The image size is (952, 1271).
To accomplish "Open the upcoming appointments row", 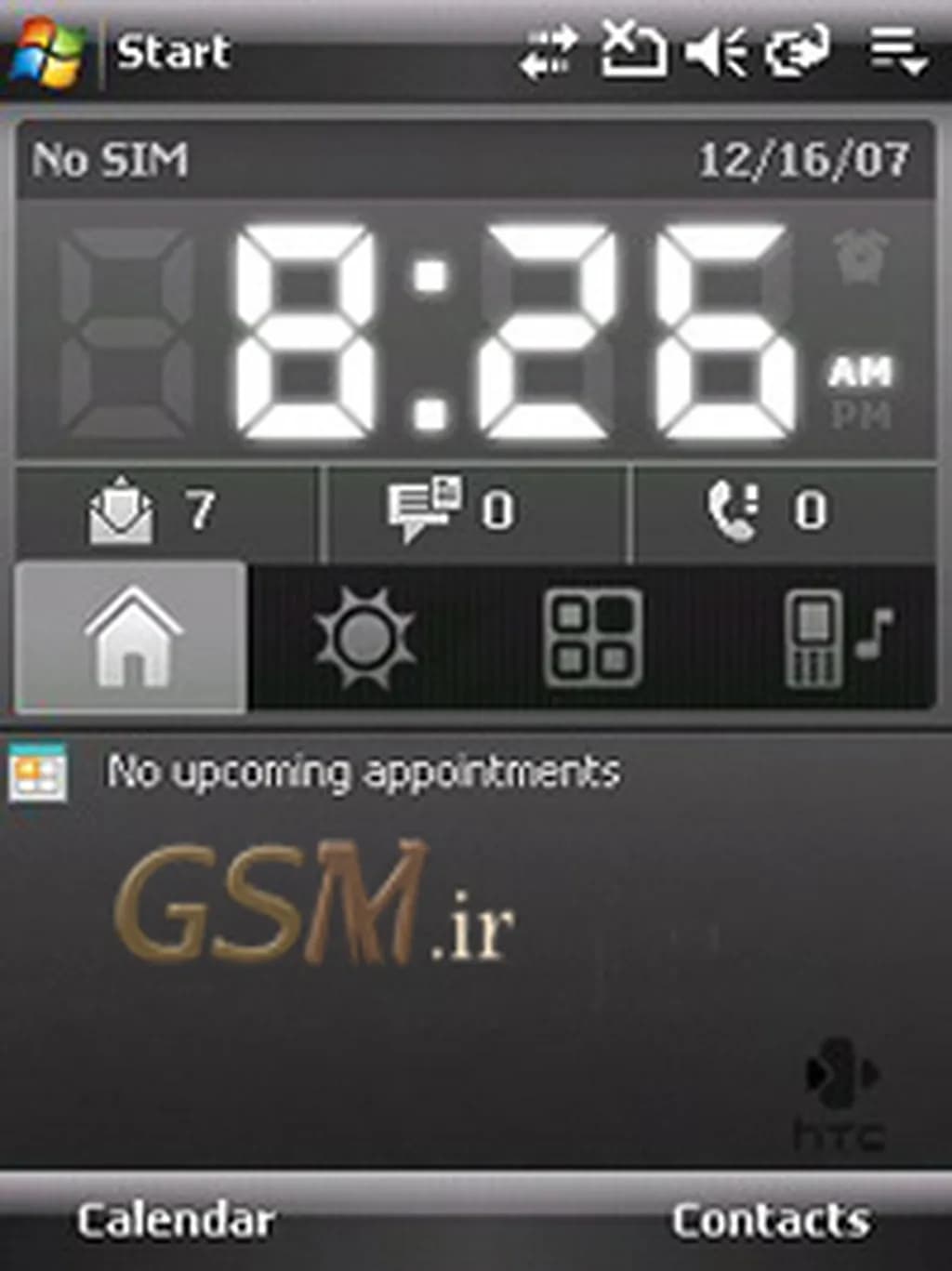I will [x=363, y=772].
